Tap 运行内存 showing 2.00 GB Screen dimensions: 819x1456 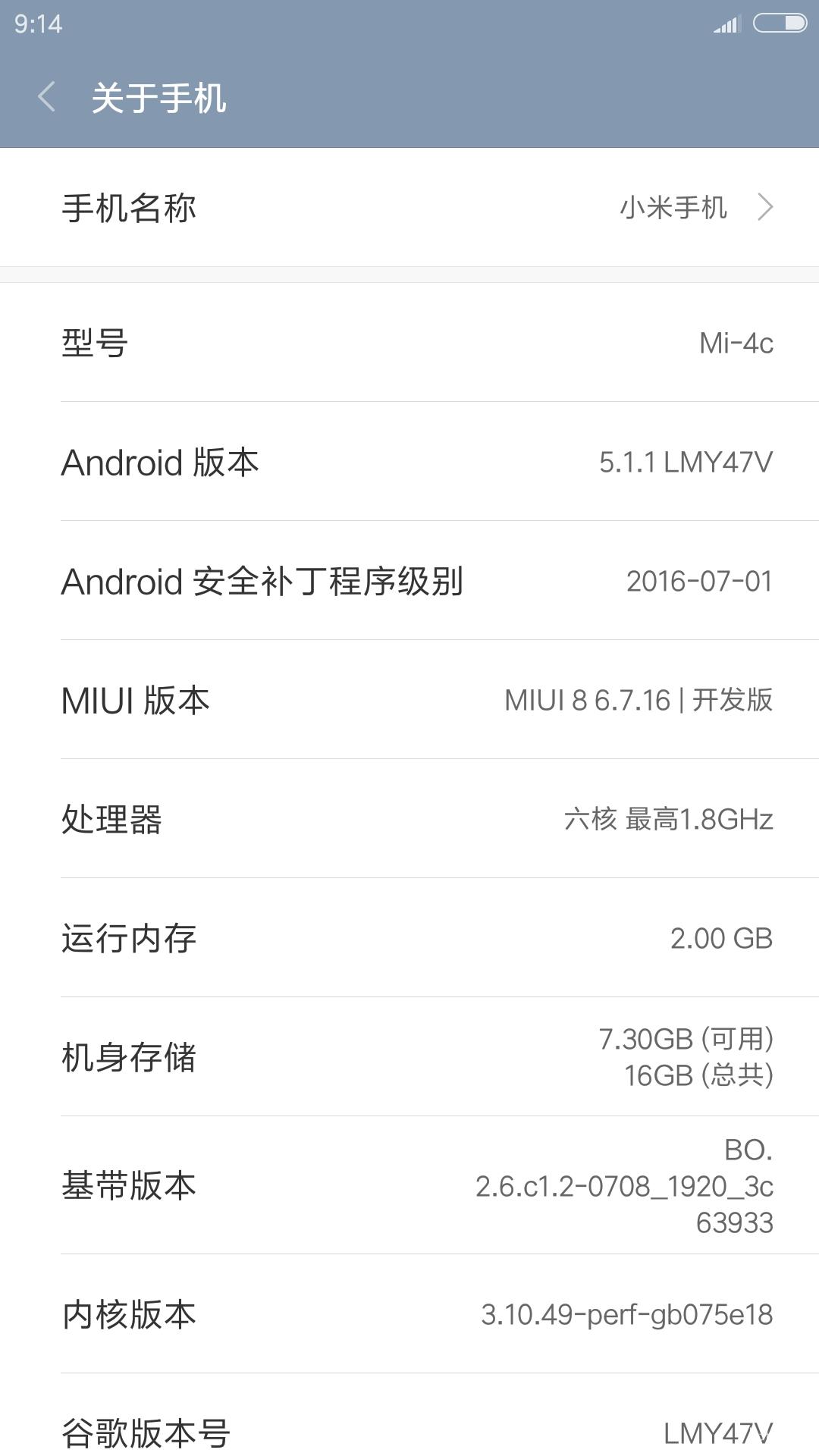(x=409, y=938)
